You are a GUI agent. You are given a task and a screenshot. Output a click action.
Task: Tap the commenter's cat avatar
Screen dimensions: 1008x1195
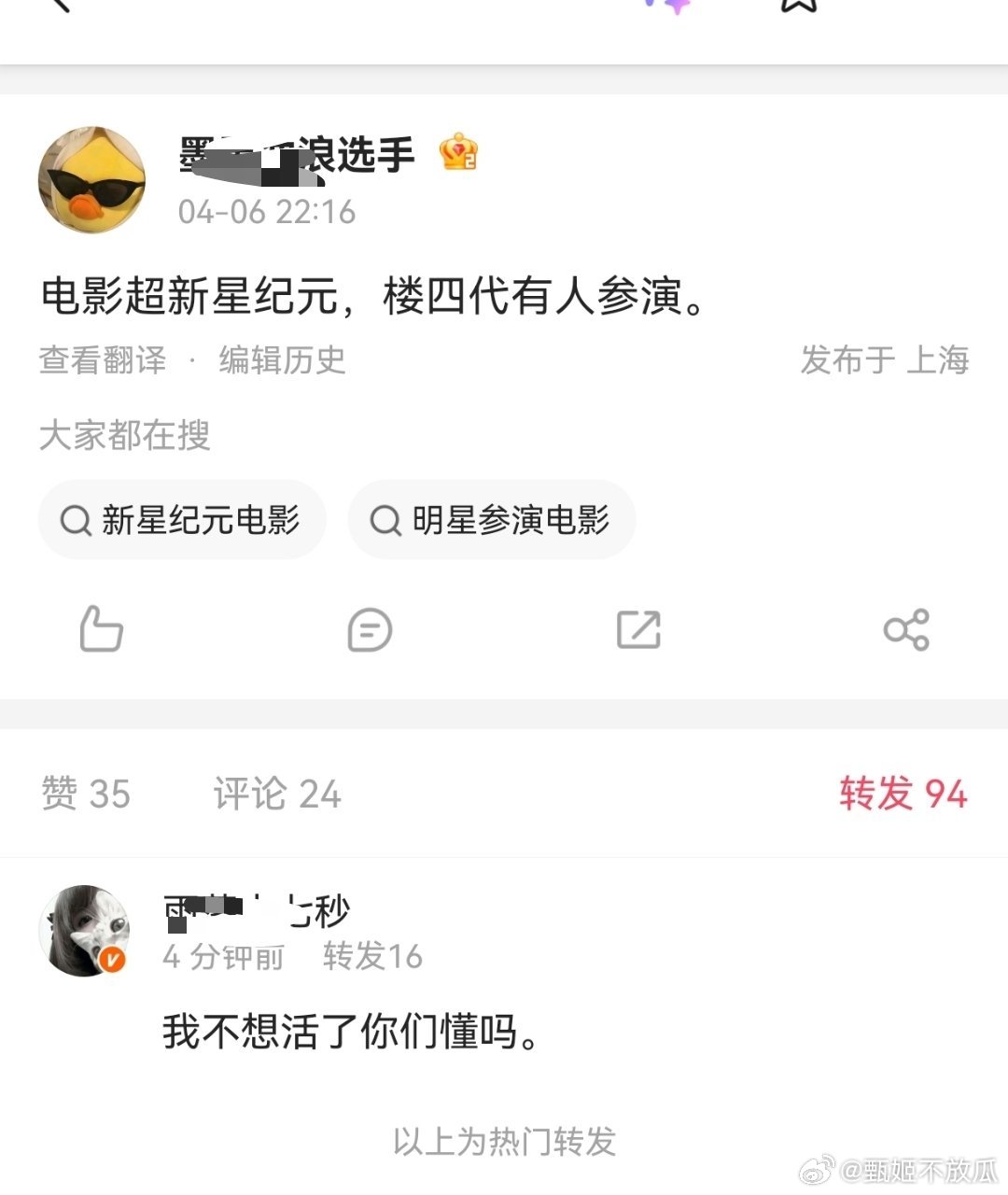coord(85,927)
